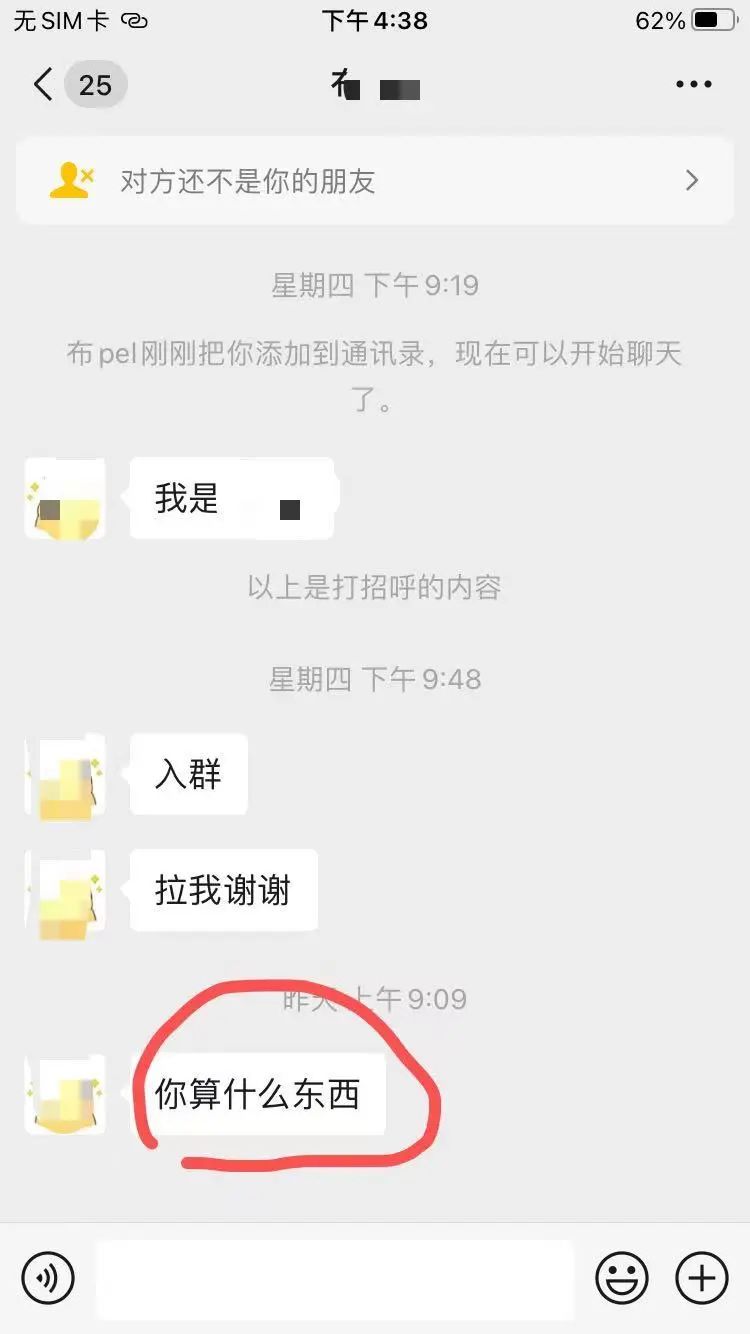The image size is (750, 1334).
Task: Open the three-dot chat options menu
Action: coord(693,85)
